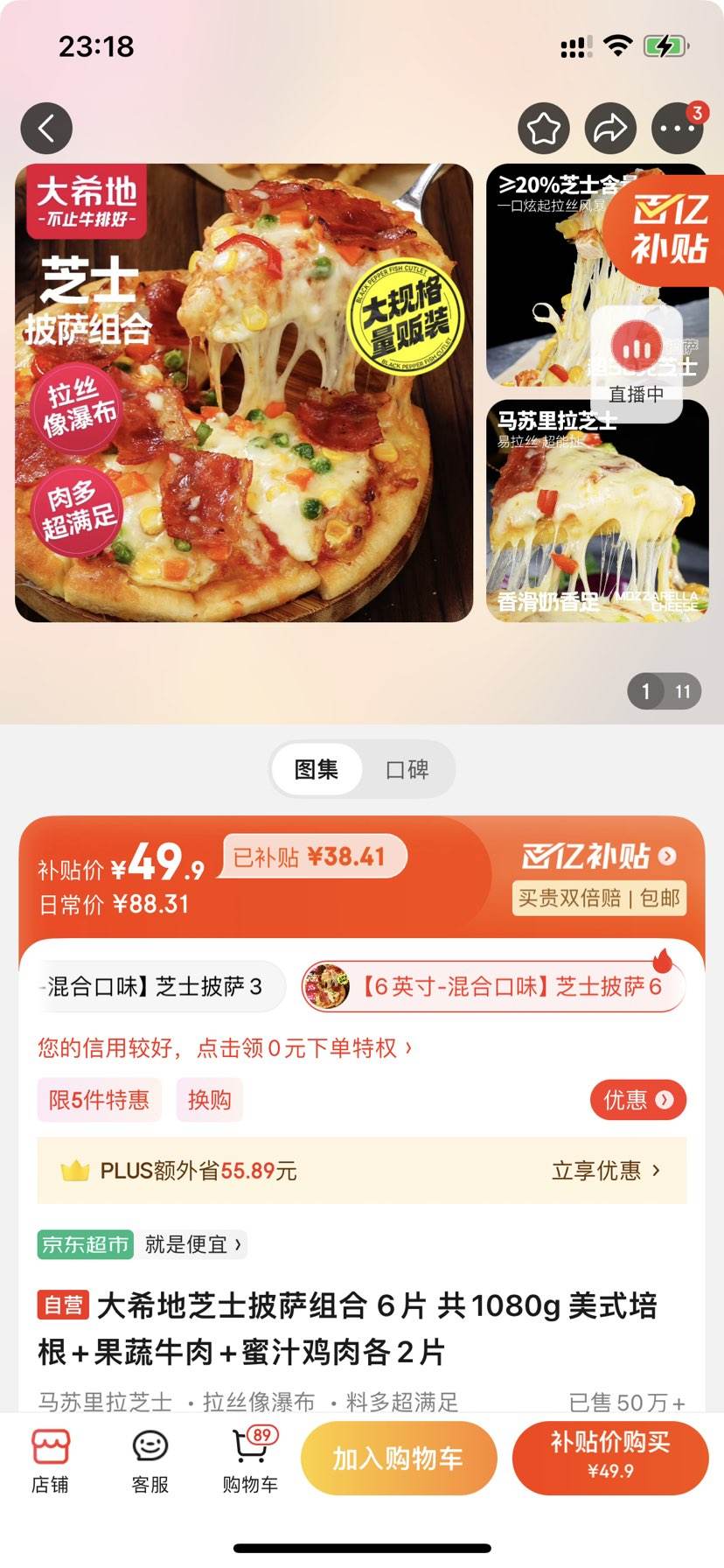Switch to the 口碑 reviews tab

(x=407, y=769)
